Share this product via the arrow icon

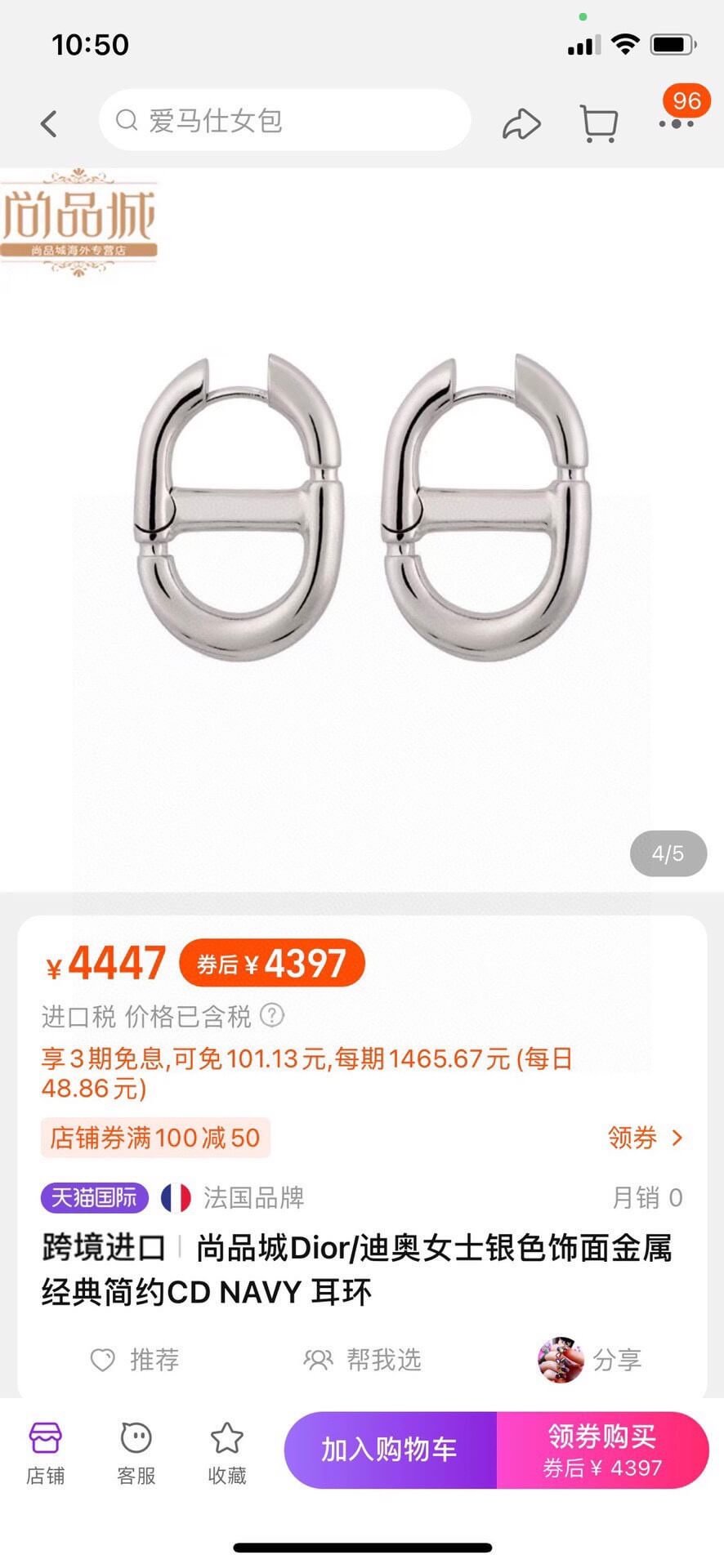(521, 124)
